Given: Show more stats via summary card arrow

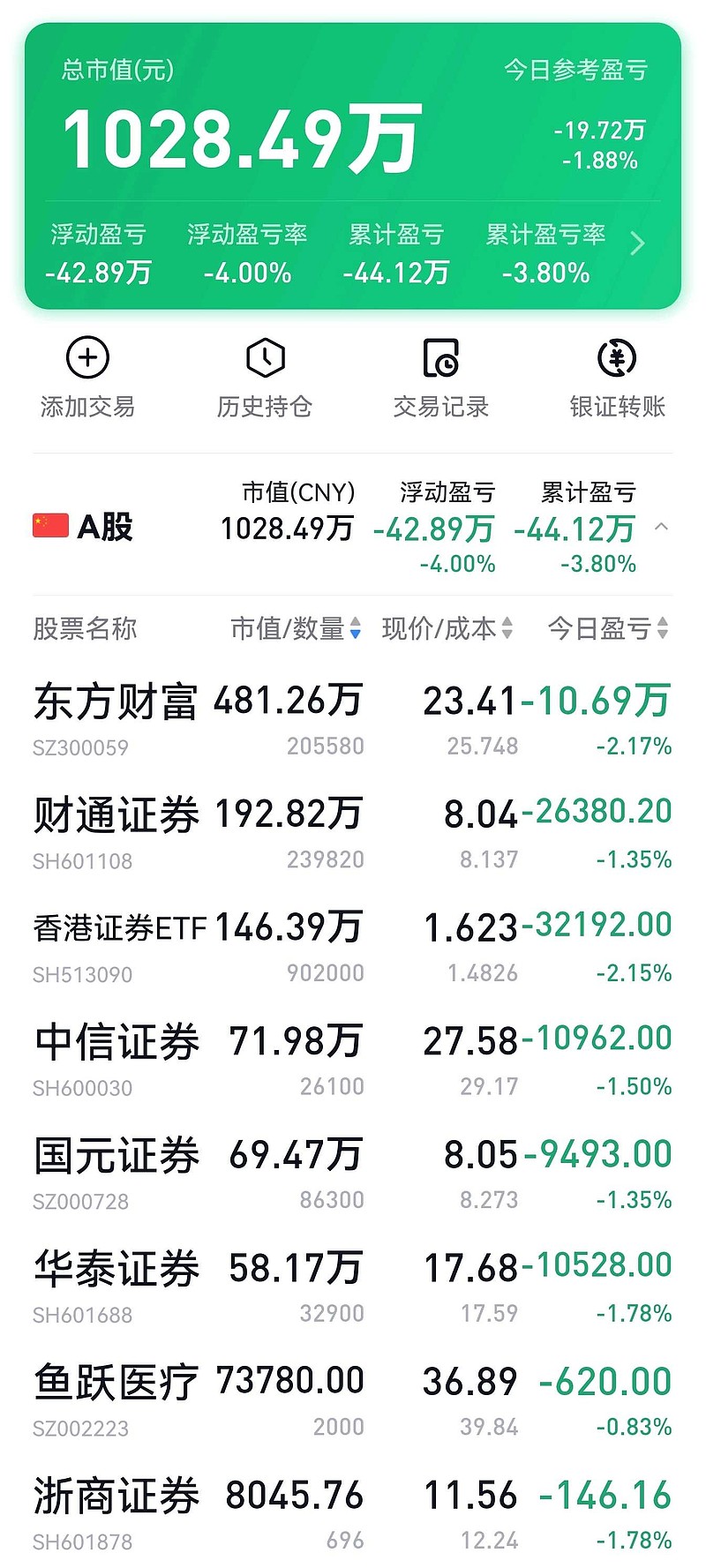Looking at the screenshot, I should pyautogui.click(x=638, y=244).
